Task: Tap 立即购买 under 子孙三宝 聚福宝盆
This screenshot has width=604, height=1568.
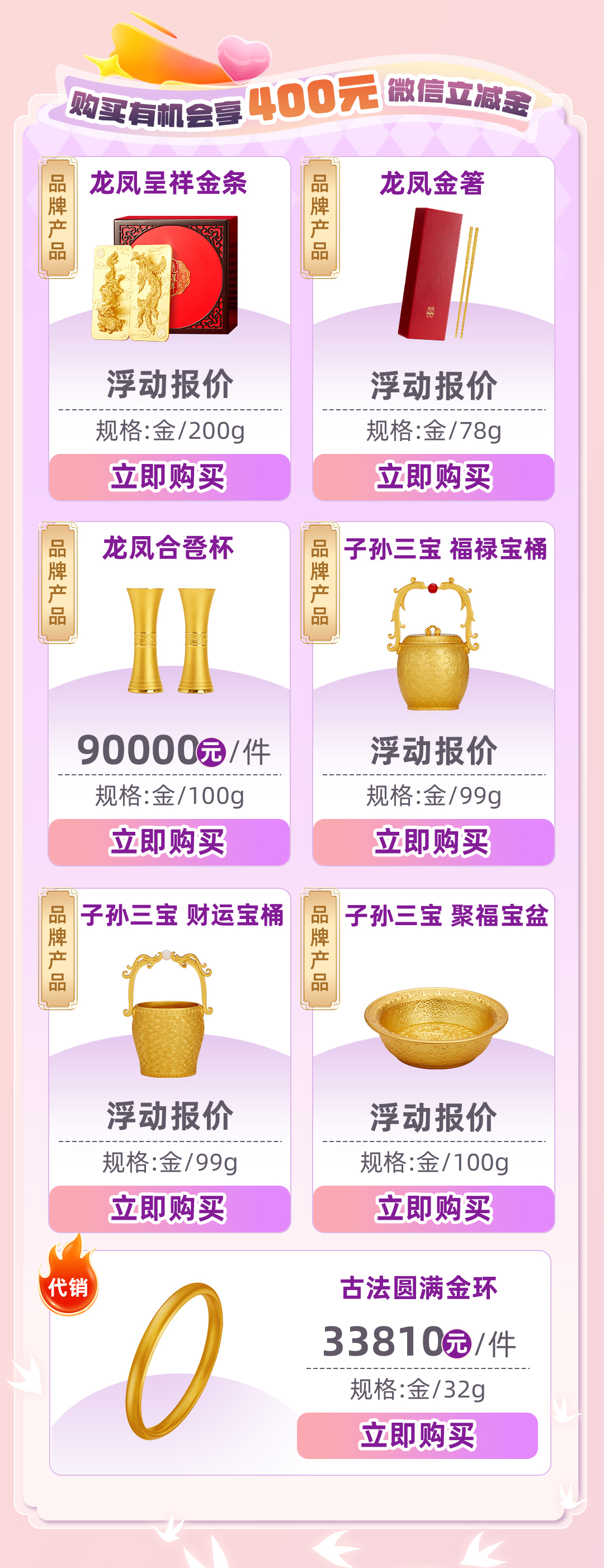Action: (433, 1208)
